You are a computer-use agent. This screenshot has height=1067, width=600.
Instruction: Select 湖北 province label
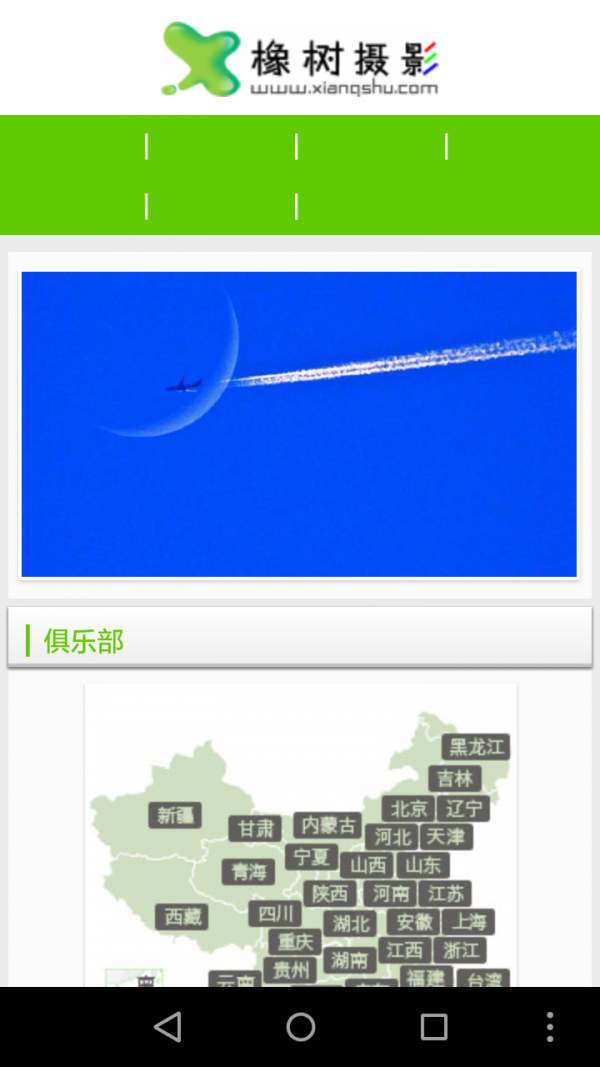(350, 923)
